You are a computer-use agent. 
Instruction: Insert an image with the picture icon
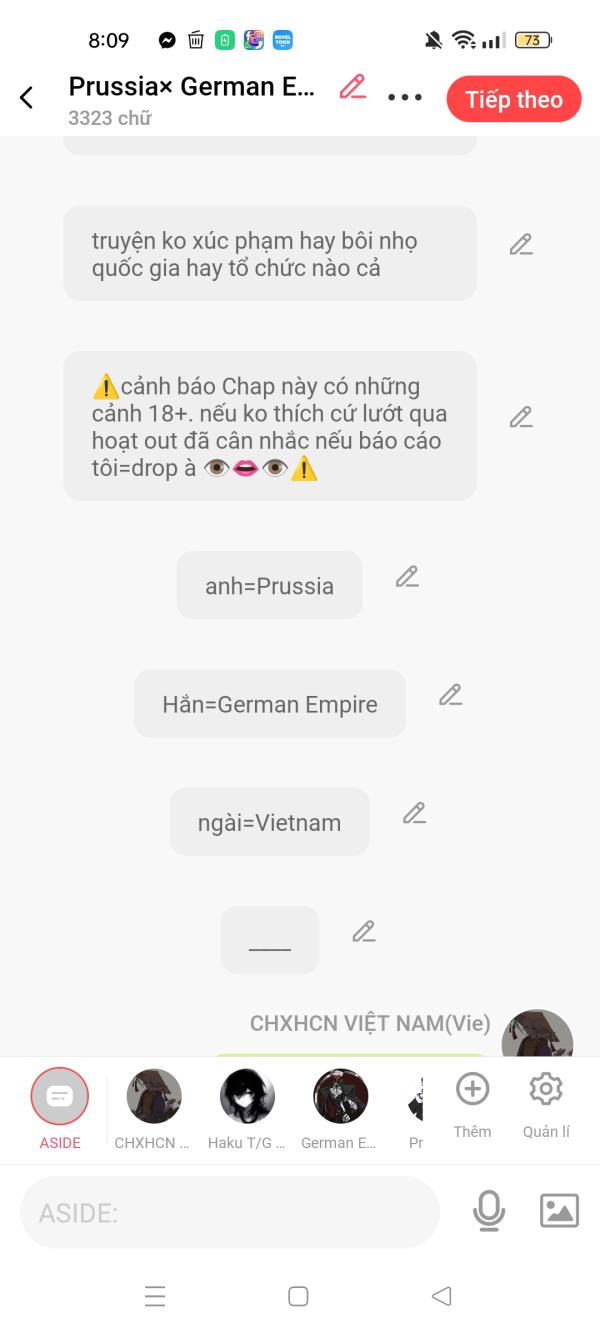559,1211
